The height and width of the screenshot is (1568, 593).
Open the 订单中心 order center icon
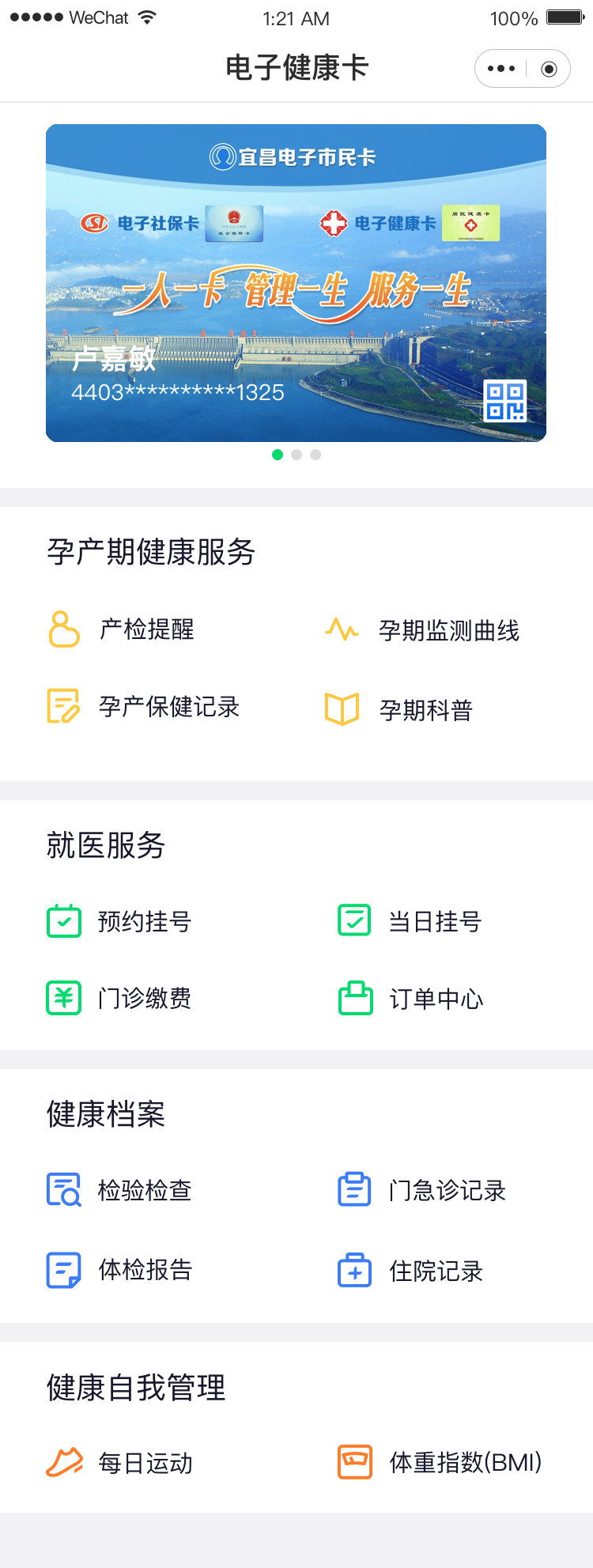[x=355, y=998]
